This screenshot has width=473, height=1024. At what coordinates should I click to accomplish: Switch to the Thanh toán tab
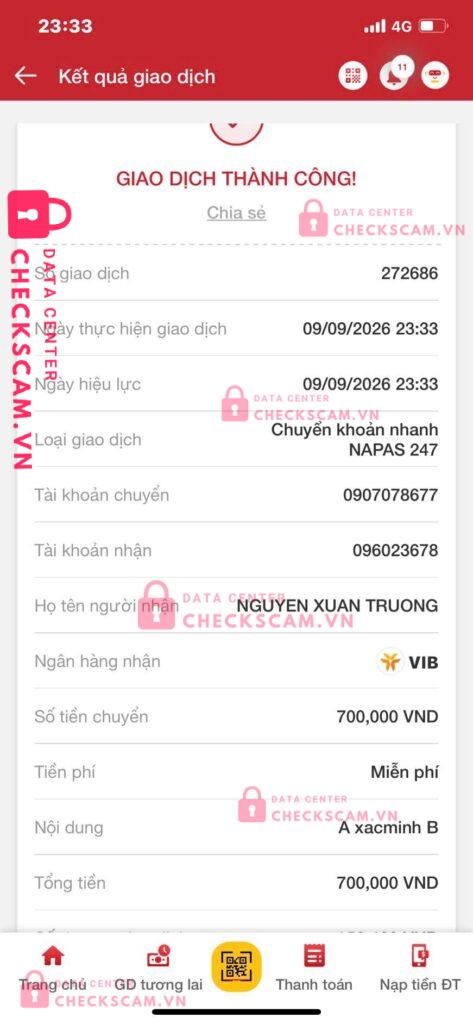tap(314, 969)
